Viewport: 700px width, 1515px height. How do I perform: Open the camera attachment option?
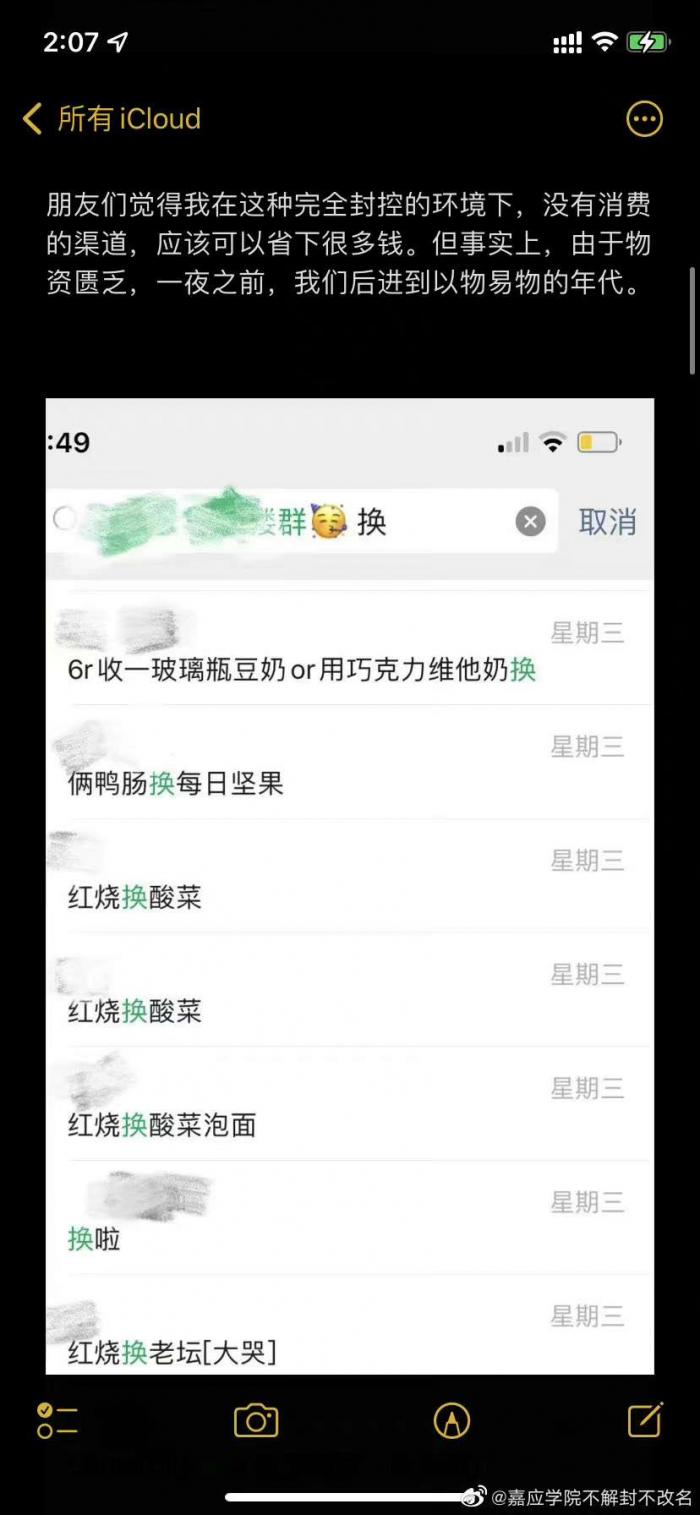(256, 1420)
